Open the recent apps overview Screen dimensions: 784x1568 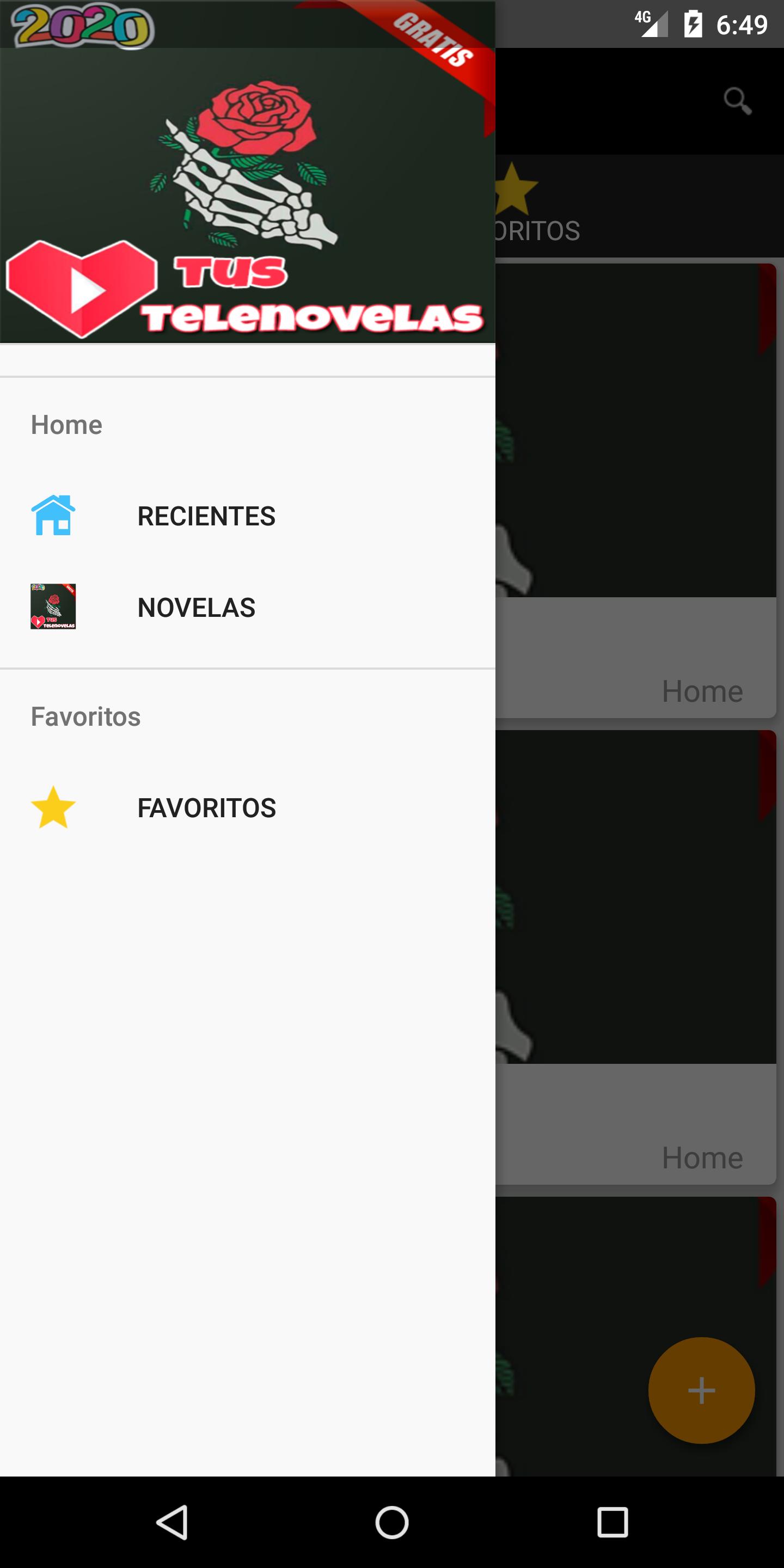pyautogui.click(x=612, y=1522)
